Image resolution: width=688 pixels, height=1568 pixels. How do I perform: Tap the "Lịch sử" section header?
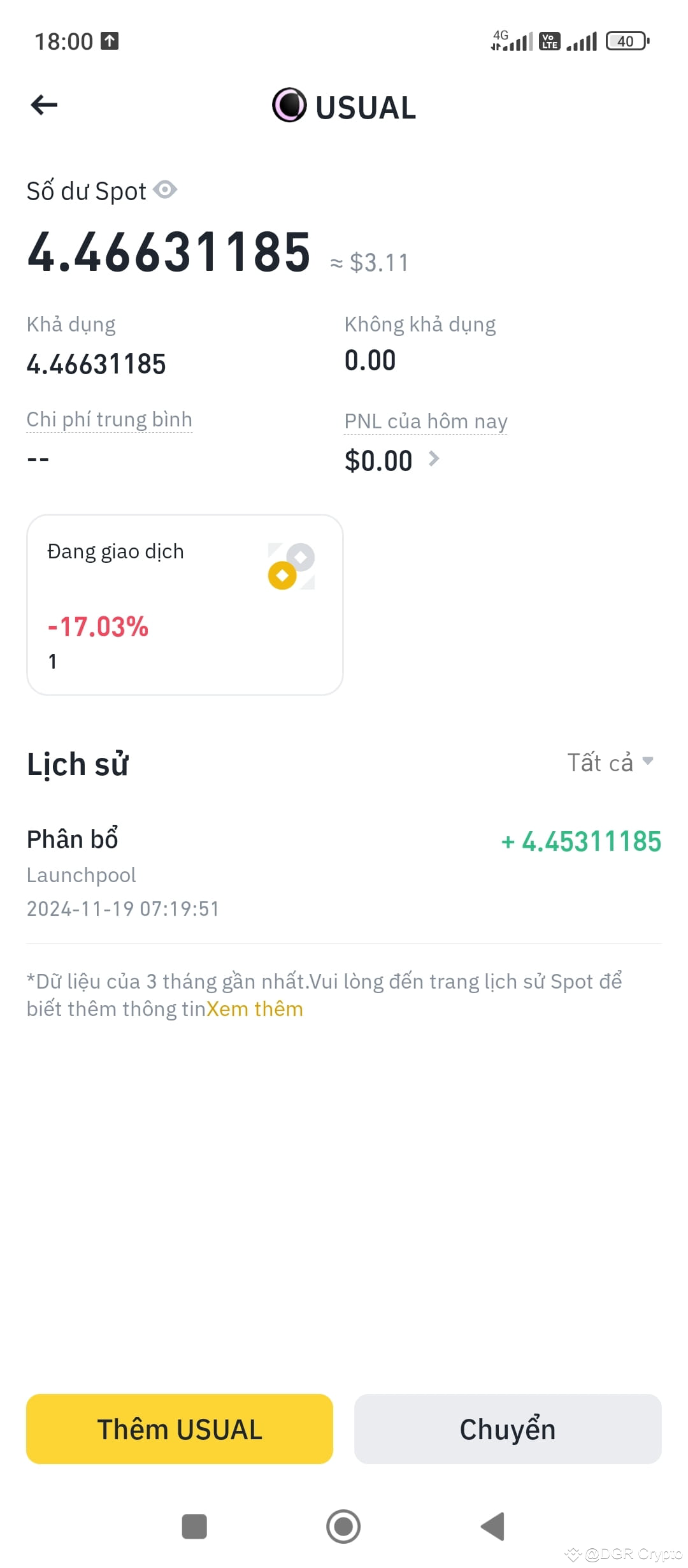click(78, 763)
